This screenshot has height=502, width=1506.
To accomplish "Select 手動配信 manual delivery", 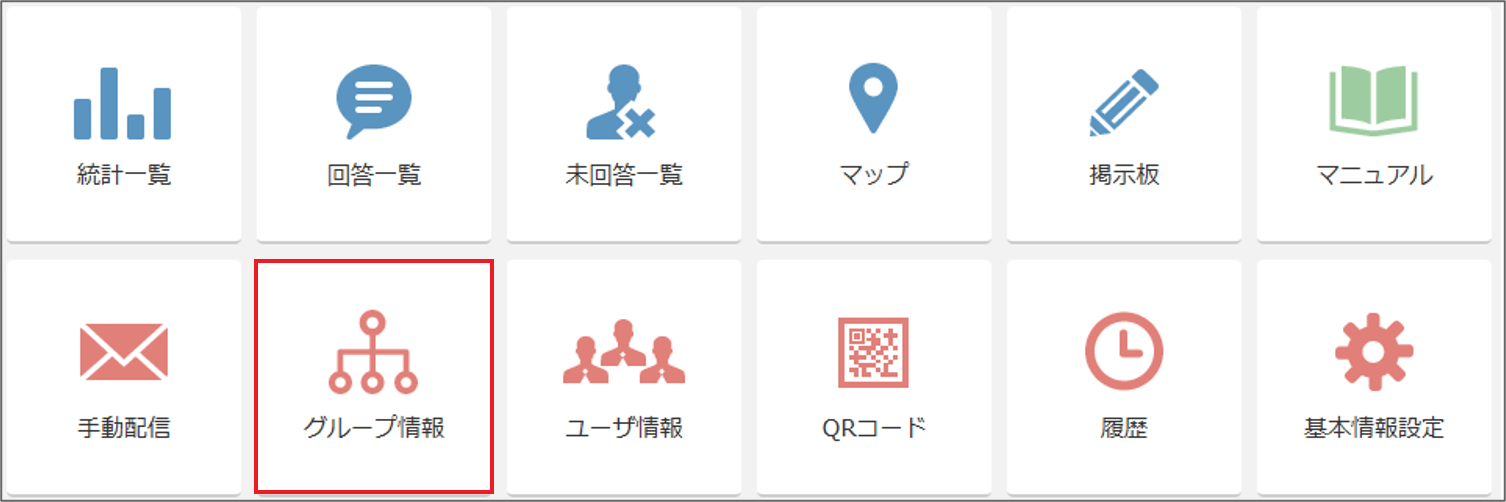I will coord(124,377).
